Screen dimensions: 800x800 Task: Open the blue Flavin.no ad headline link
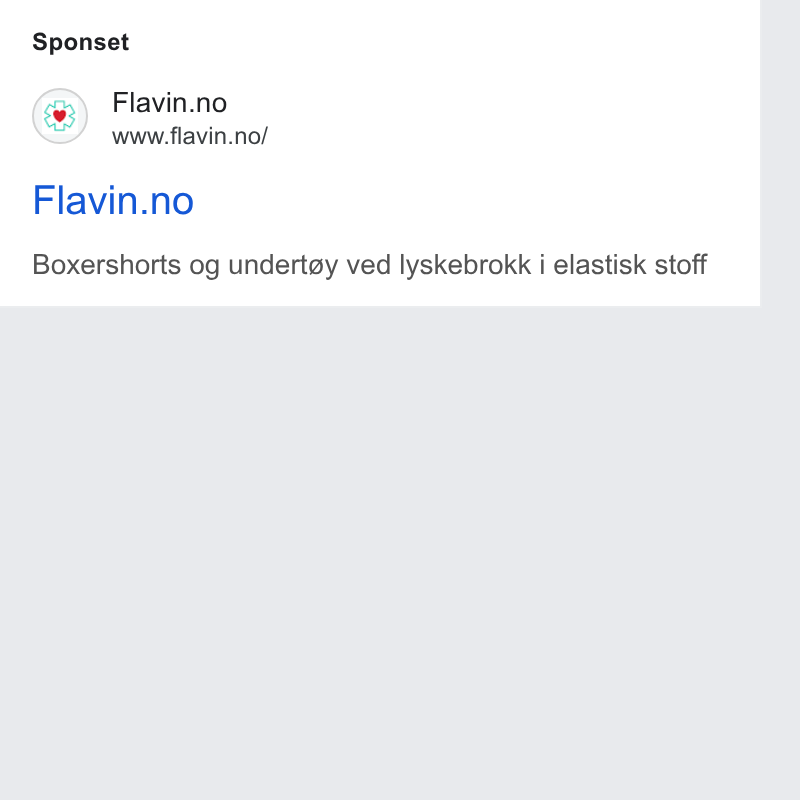point(113,201)
